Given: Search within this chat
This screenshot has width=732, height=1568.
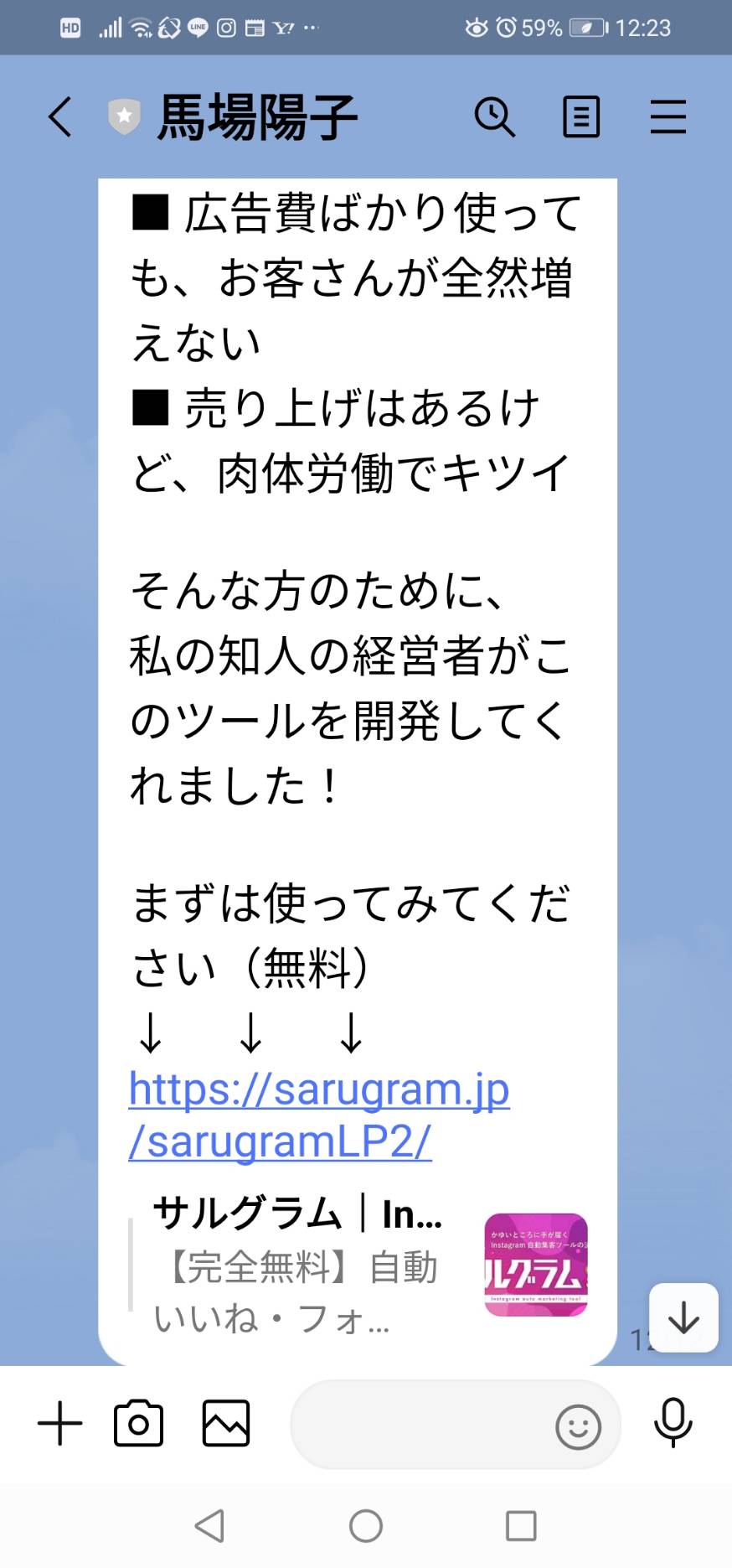Looking at the screenshot, I should 495,116.
